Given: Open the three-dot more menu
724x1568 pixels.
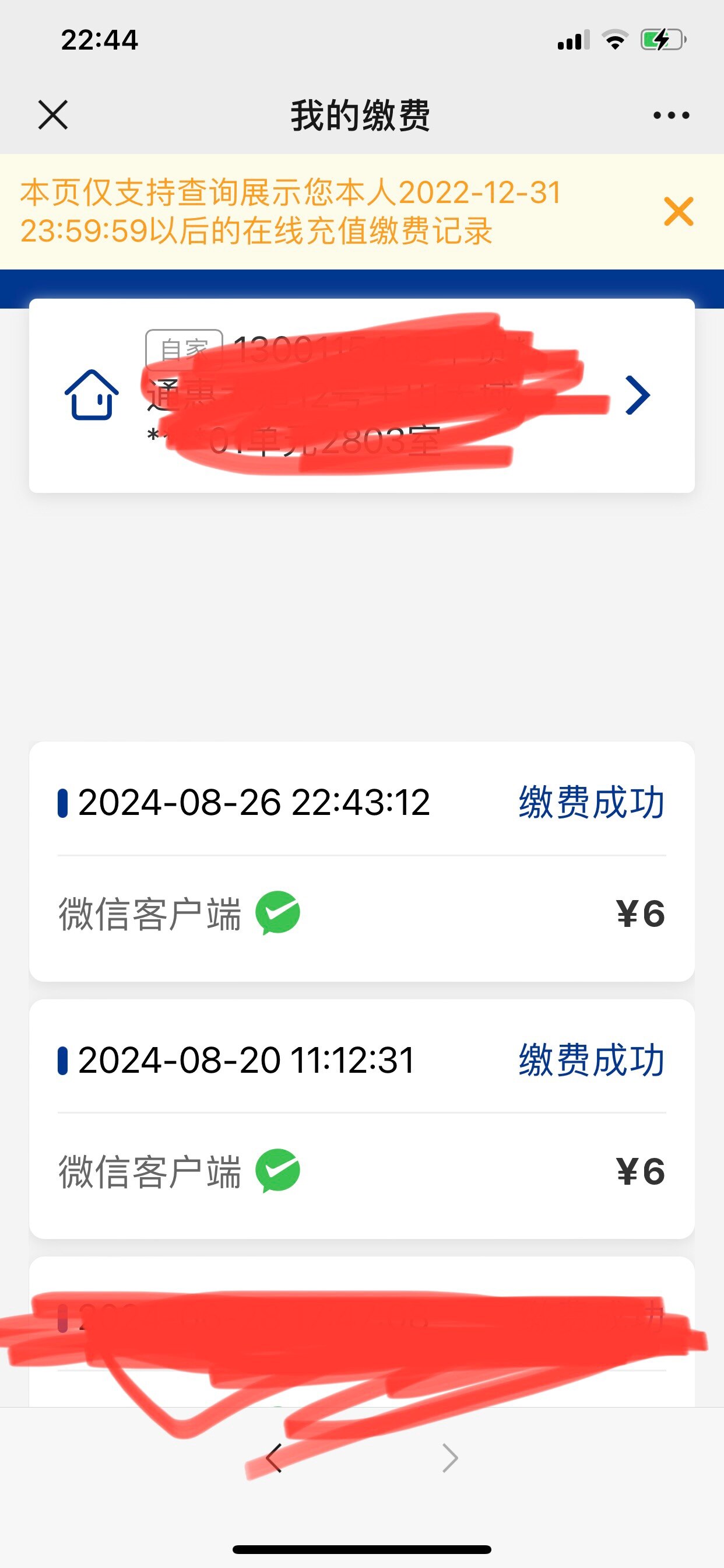Looking at the screenshot, I should 670,115.
